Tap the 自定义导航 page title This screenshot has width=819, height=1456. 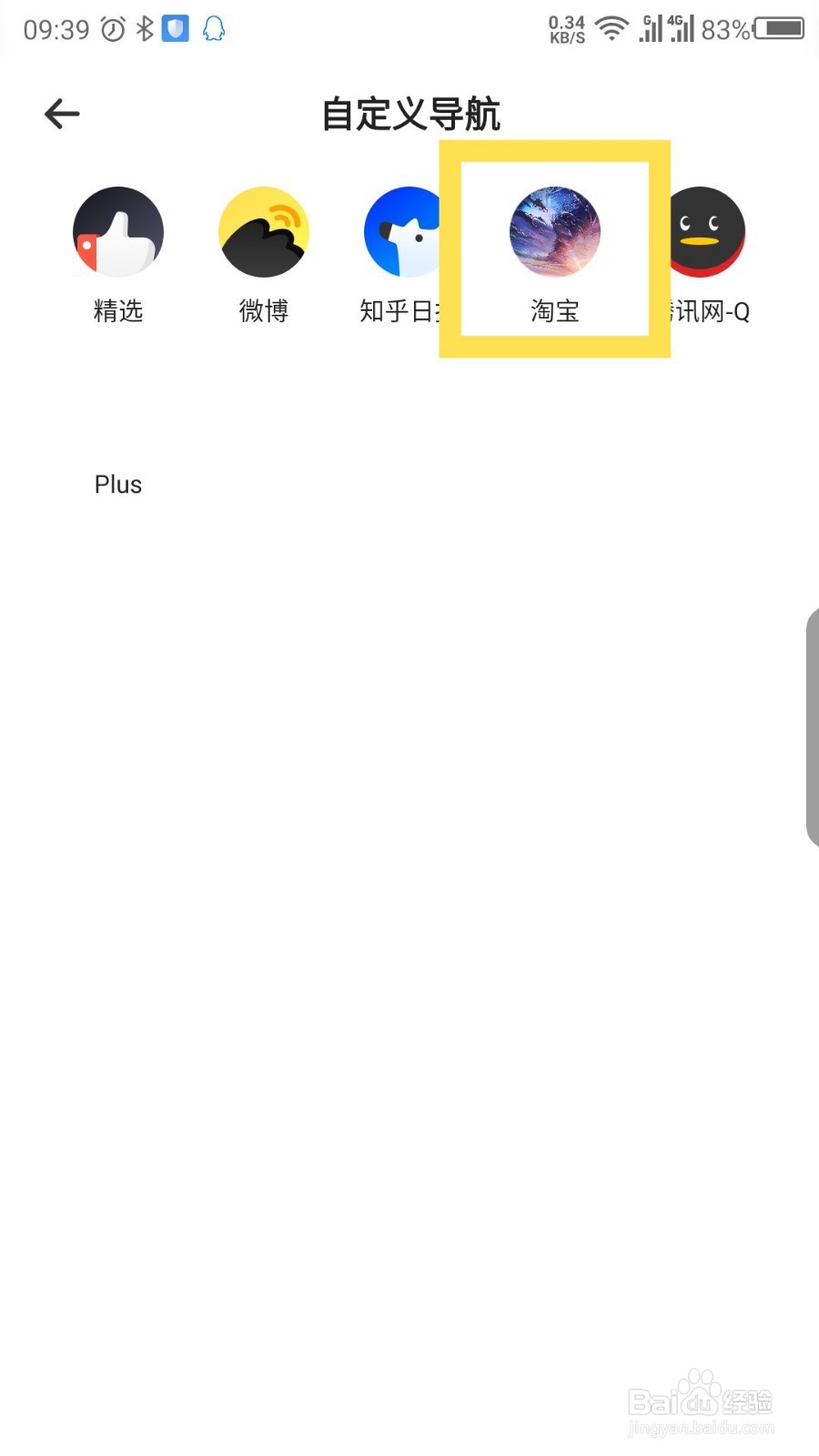[x=409, y=113]
